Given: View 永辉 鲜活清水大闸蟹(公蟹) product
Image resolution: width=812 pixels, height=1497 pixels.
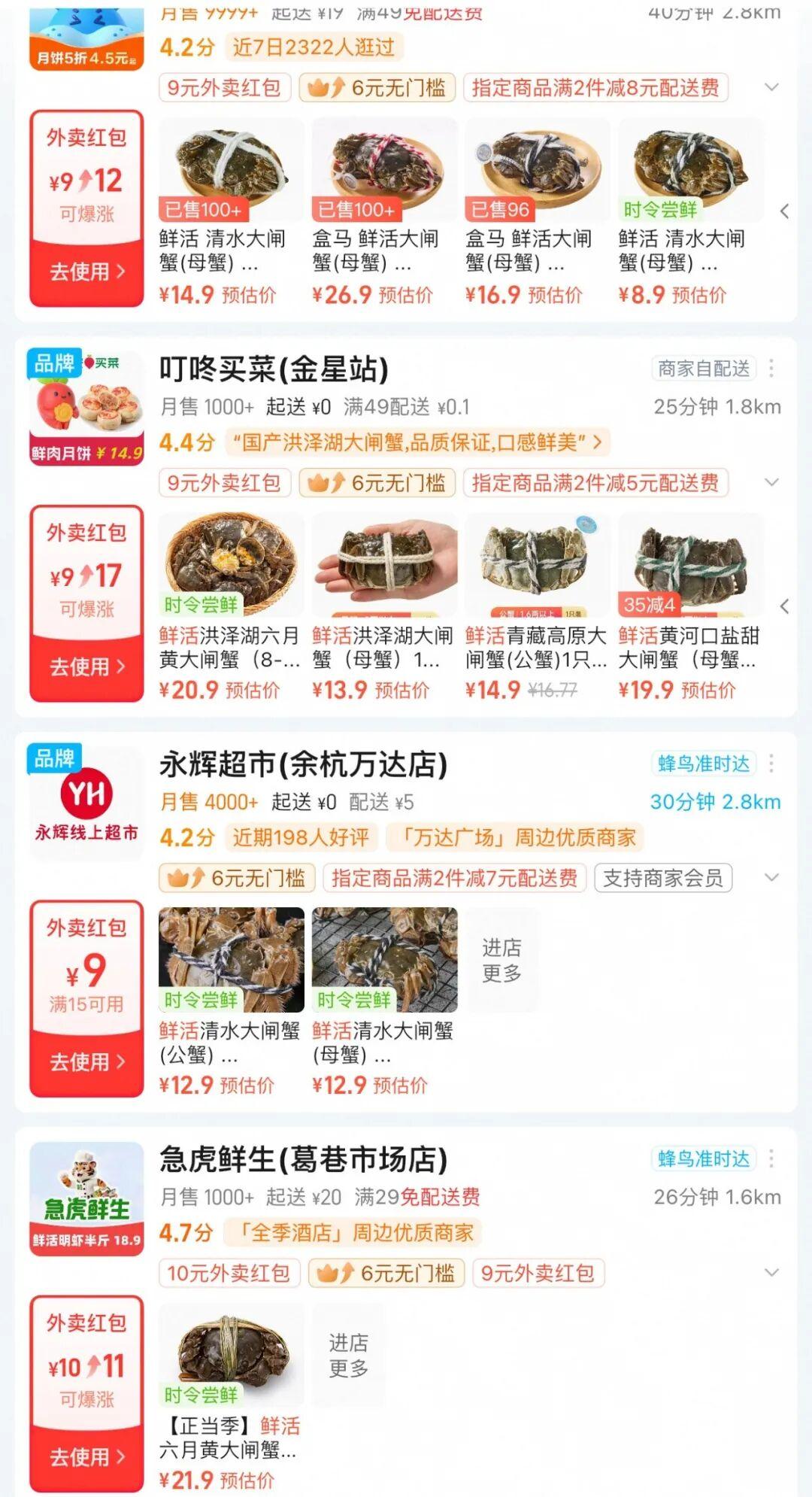Looking at the screenshot, I should point(231,1001).
